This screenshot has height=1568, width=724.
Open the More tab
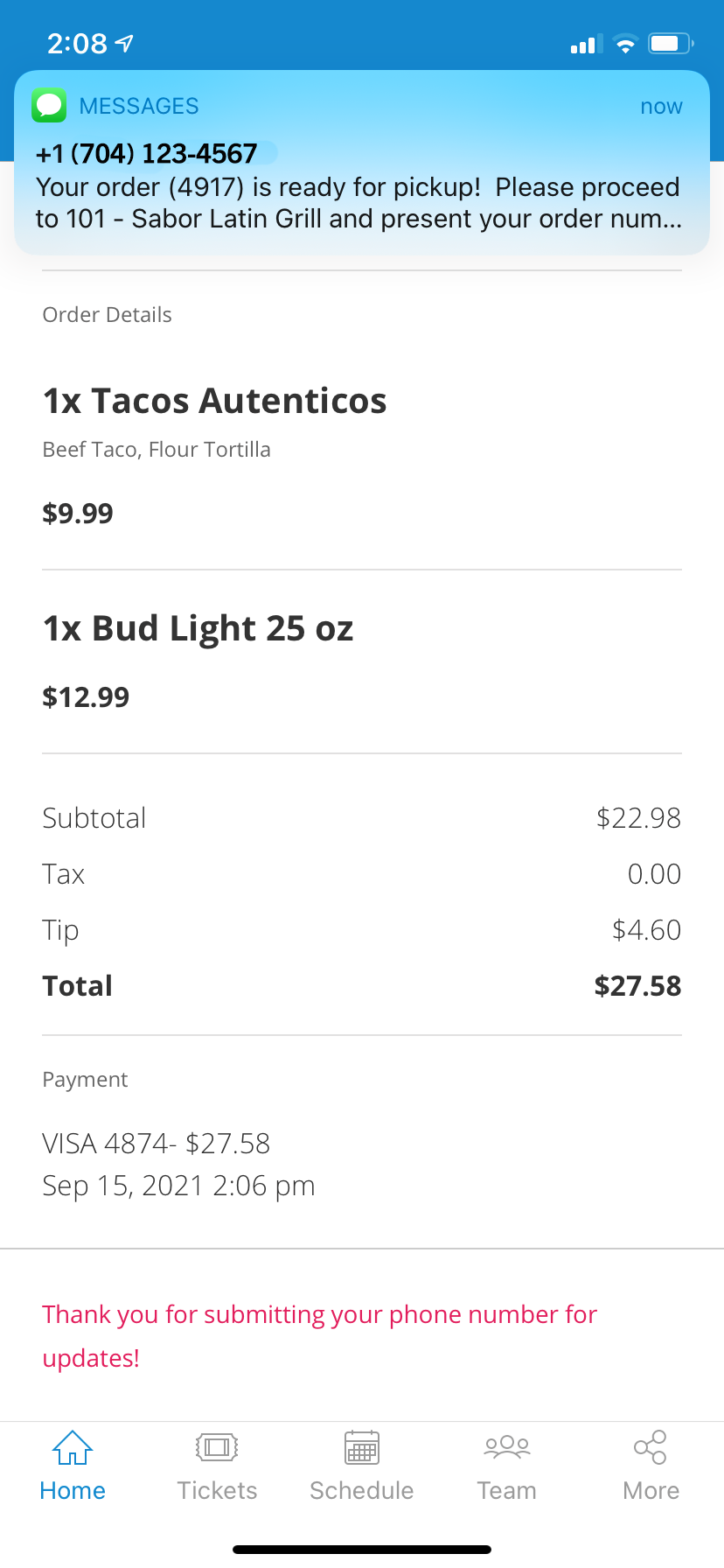coord(651,1466)
